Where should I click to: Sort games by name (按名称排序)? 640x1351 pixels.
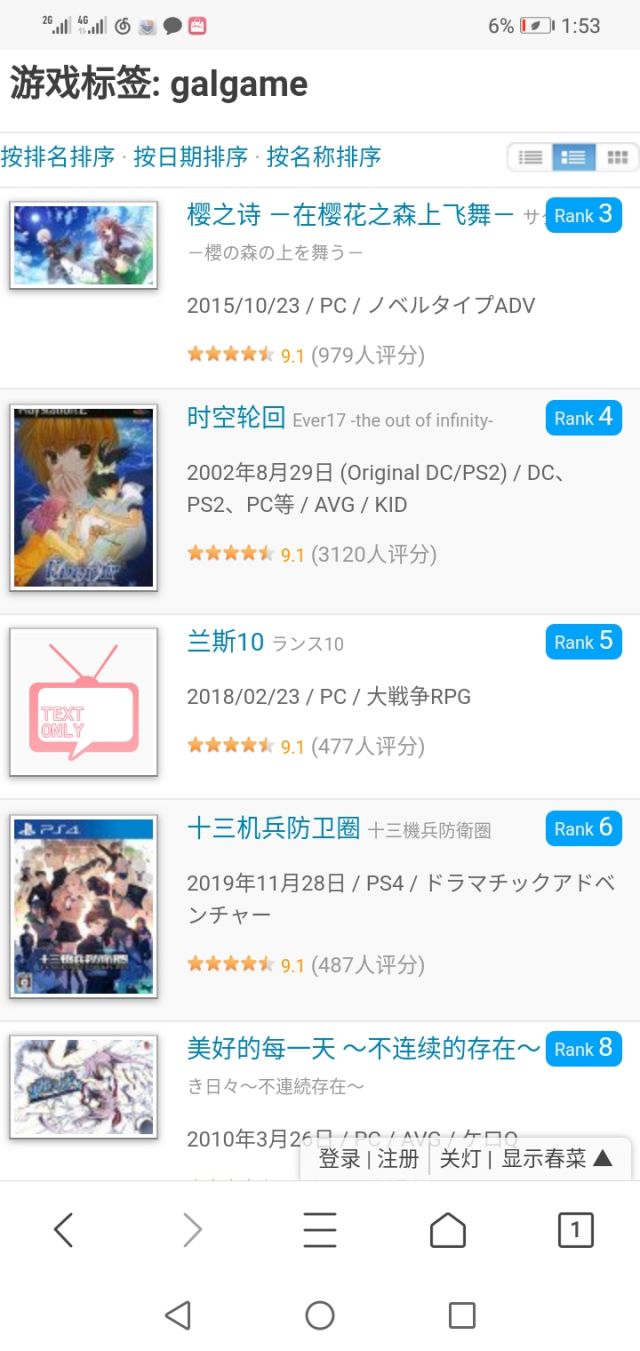pos(323,157)
